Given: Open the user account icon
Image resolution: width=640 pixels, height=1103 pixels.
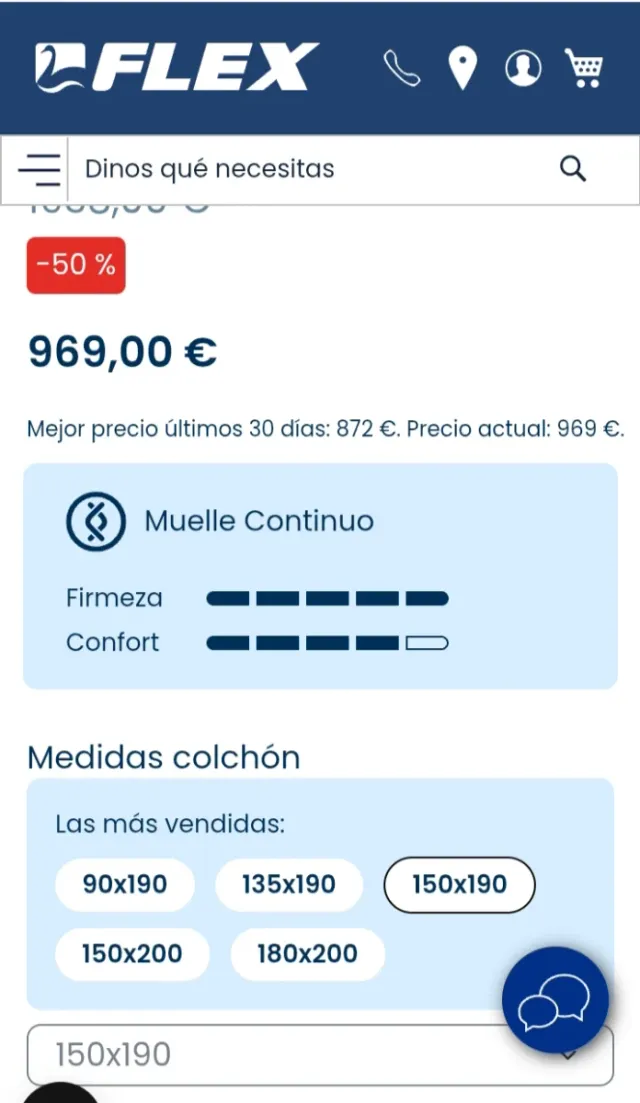Looking at the screenshot, I should (x=522, y=68).
